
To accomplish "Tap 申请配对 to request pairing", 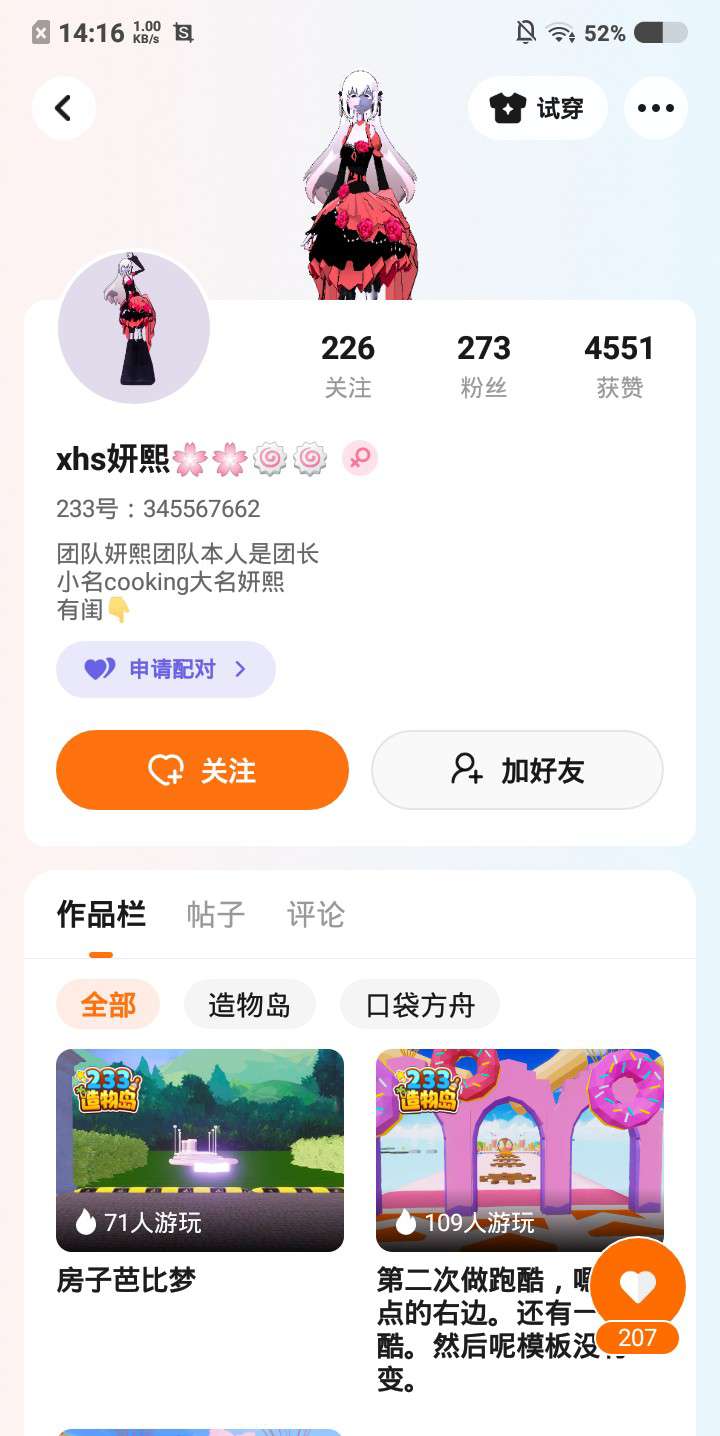I will coord(166,669).
